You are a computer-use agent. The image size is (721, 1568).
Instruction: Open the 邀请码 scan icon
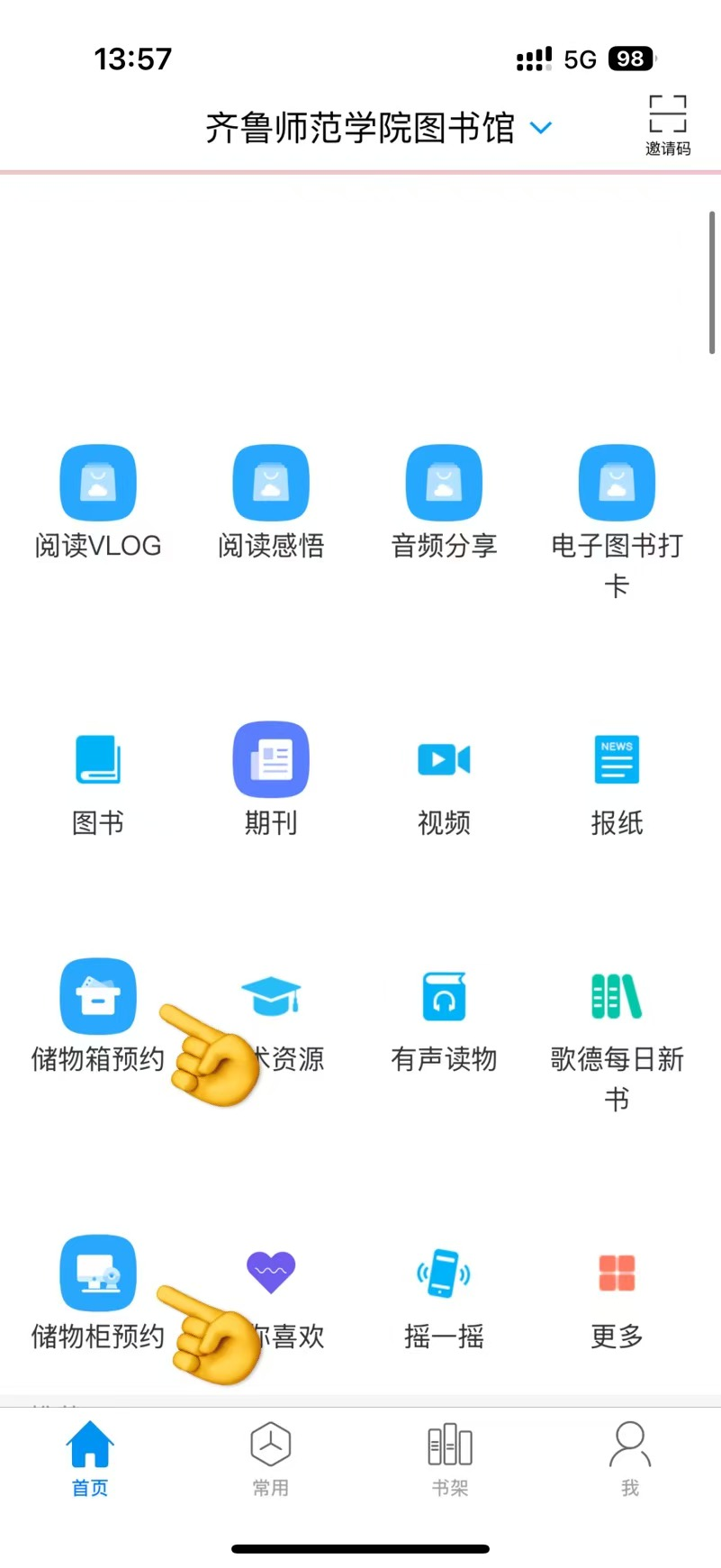click(x=667, y=124)
